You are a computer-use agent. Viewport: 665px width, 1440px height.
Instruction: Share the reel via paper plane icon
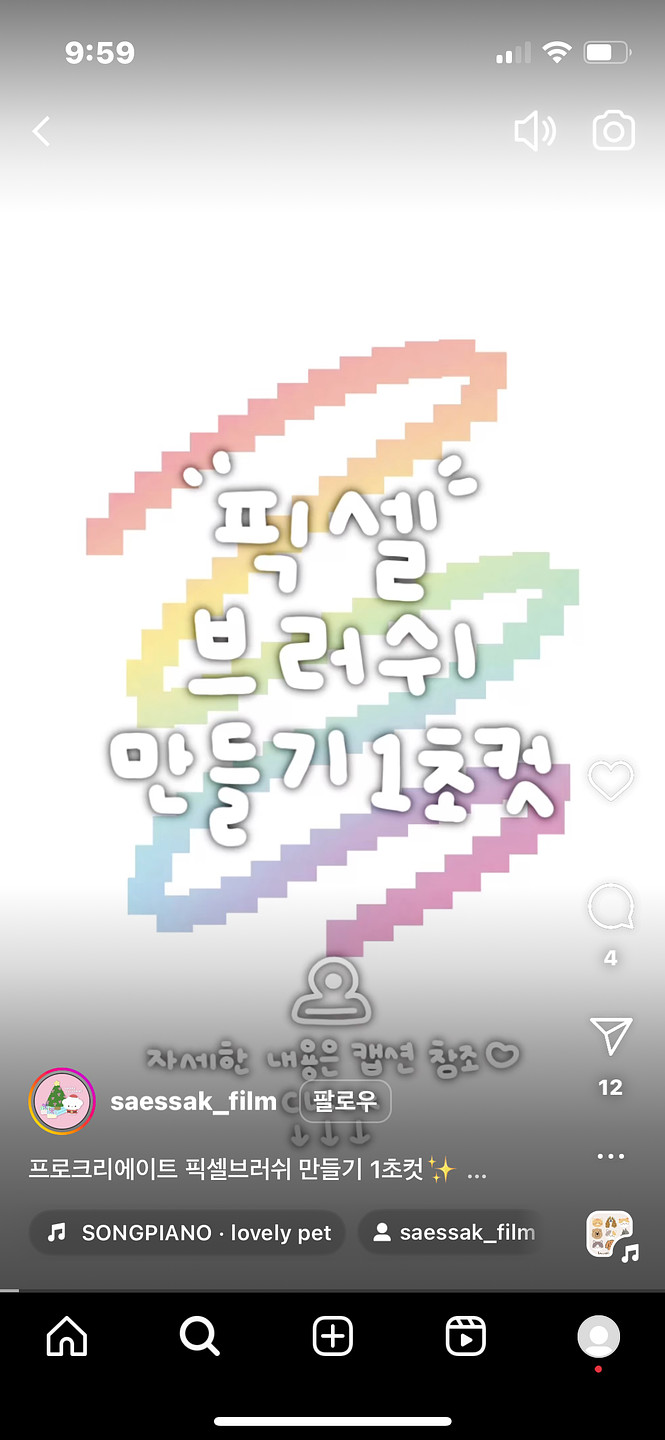610,1038
